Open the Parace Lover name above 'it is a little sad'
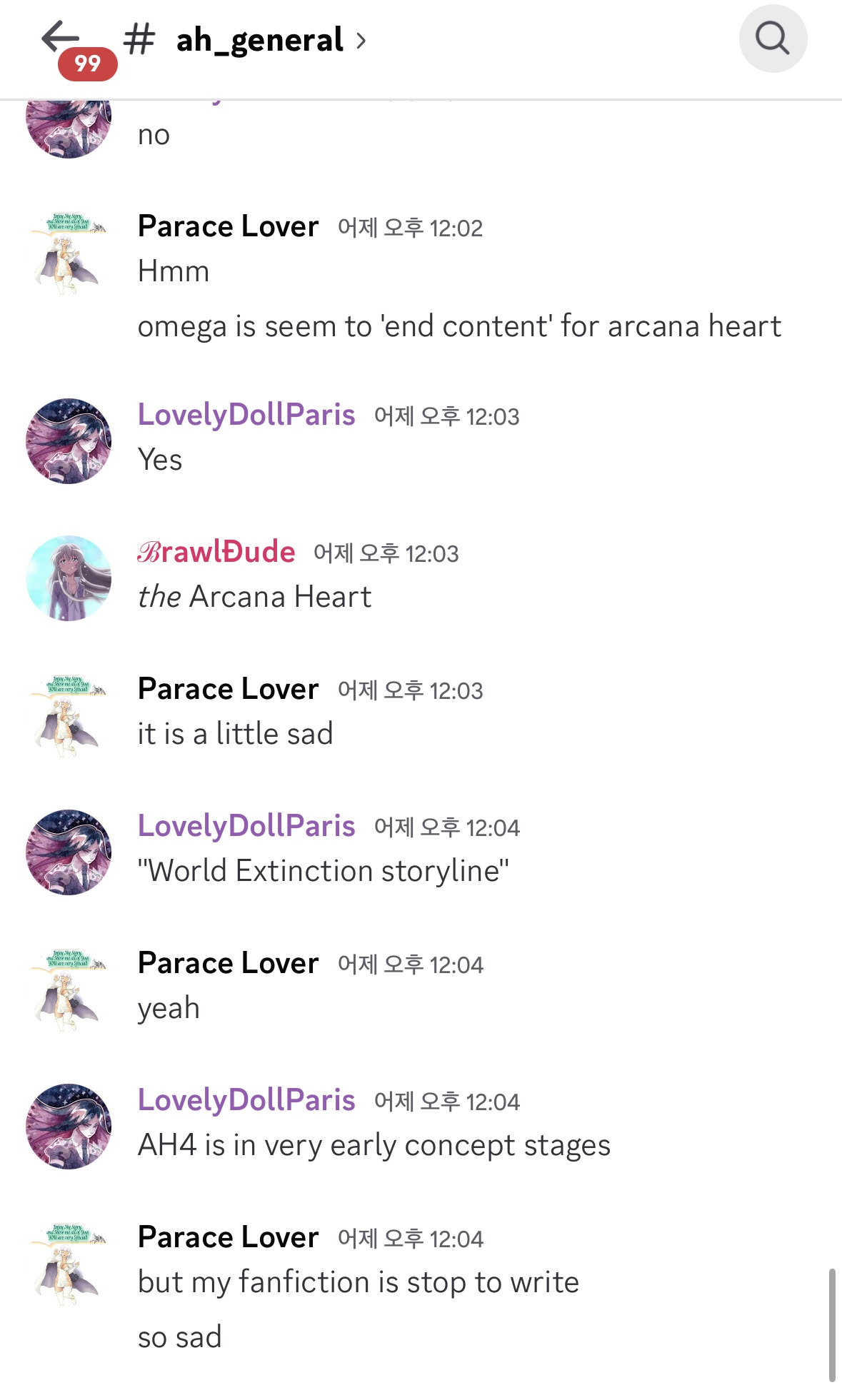Image resolution: width=842 pixels, height=1400 pixels. [228, 689]
